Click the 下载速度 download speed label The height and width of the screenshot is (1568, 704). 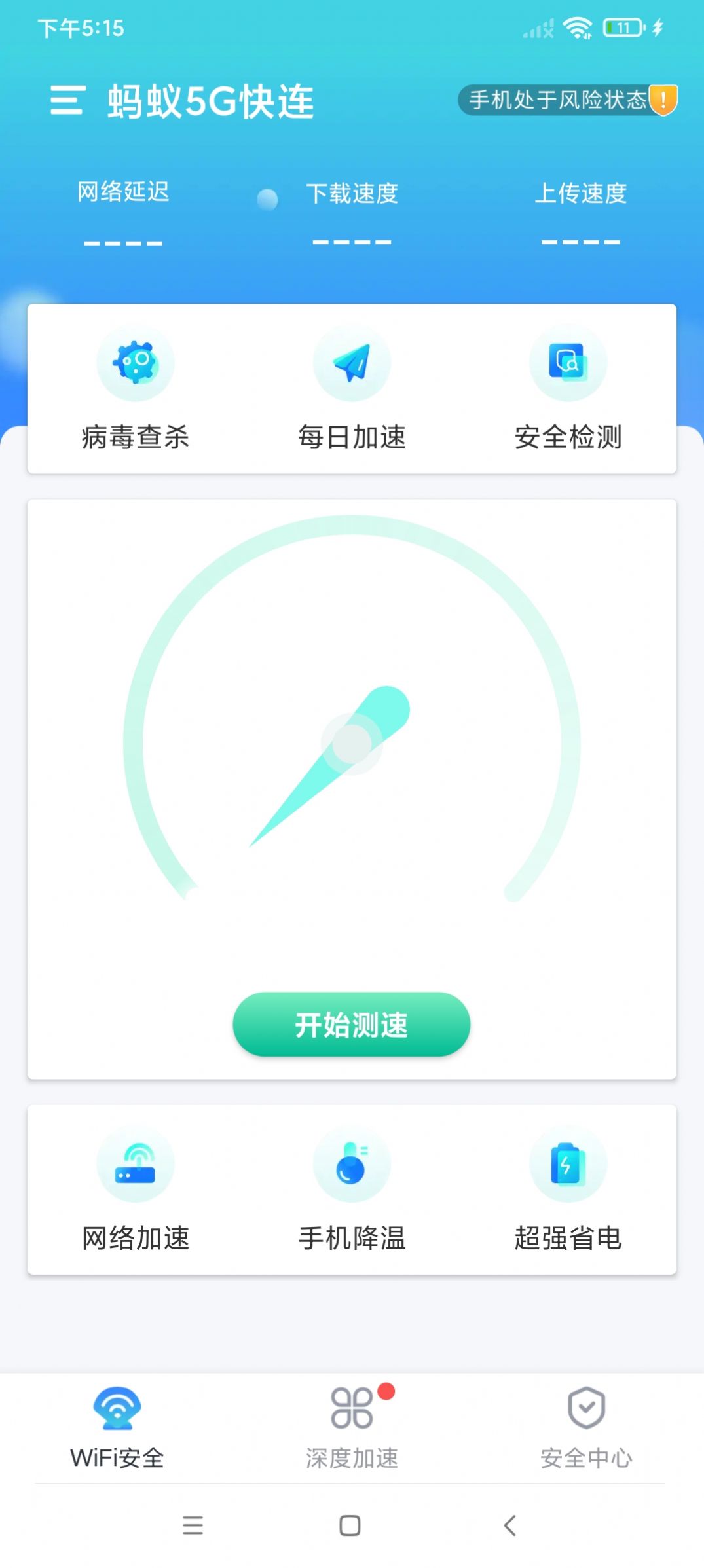[352, 194]
